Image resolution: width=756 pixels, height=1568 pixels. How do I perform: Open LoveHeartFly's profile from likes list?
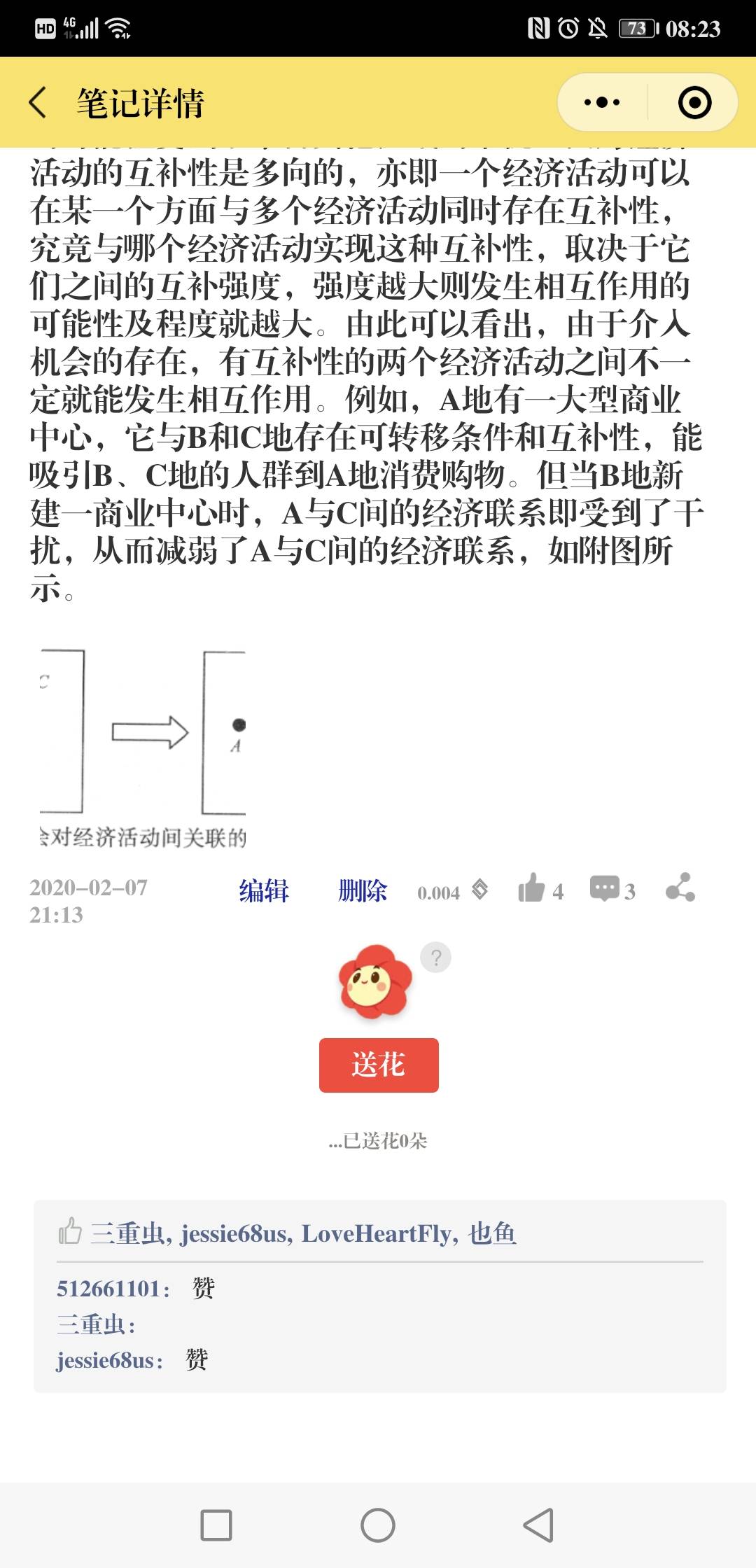click(379, 1234)
